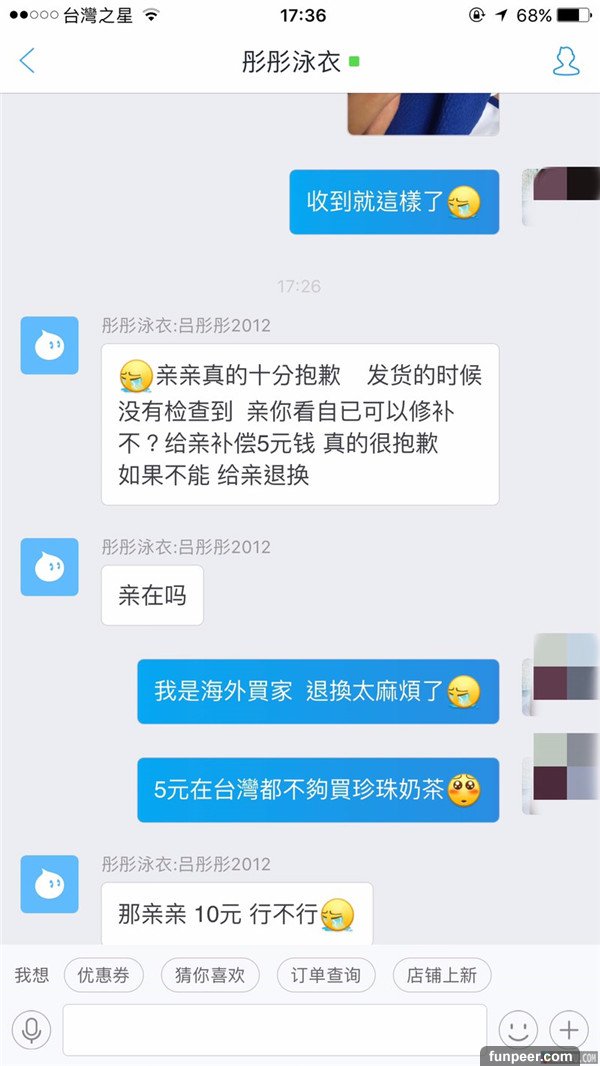The height and width of the screenshot is (1066, 600).
Task: Switch to microphone voice input
Action: coord(32,1029)
